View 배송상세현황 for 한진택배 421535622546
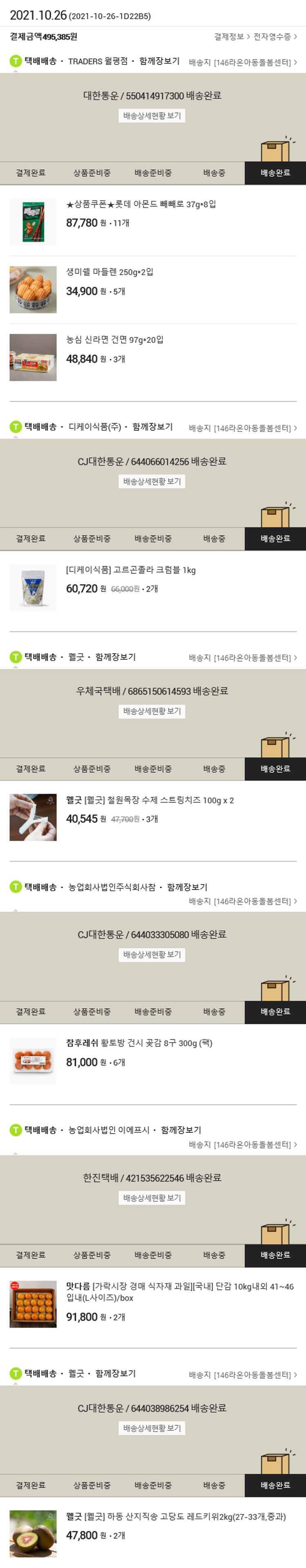Viewport: 306px width, 1568px height. coord(151,1198)
